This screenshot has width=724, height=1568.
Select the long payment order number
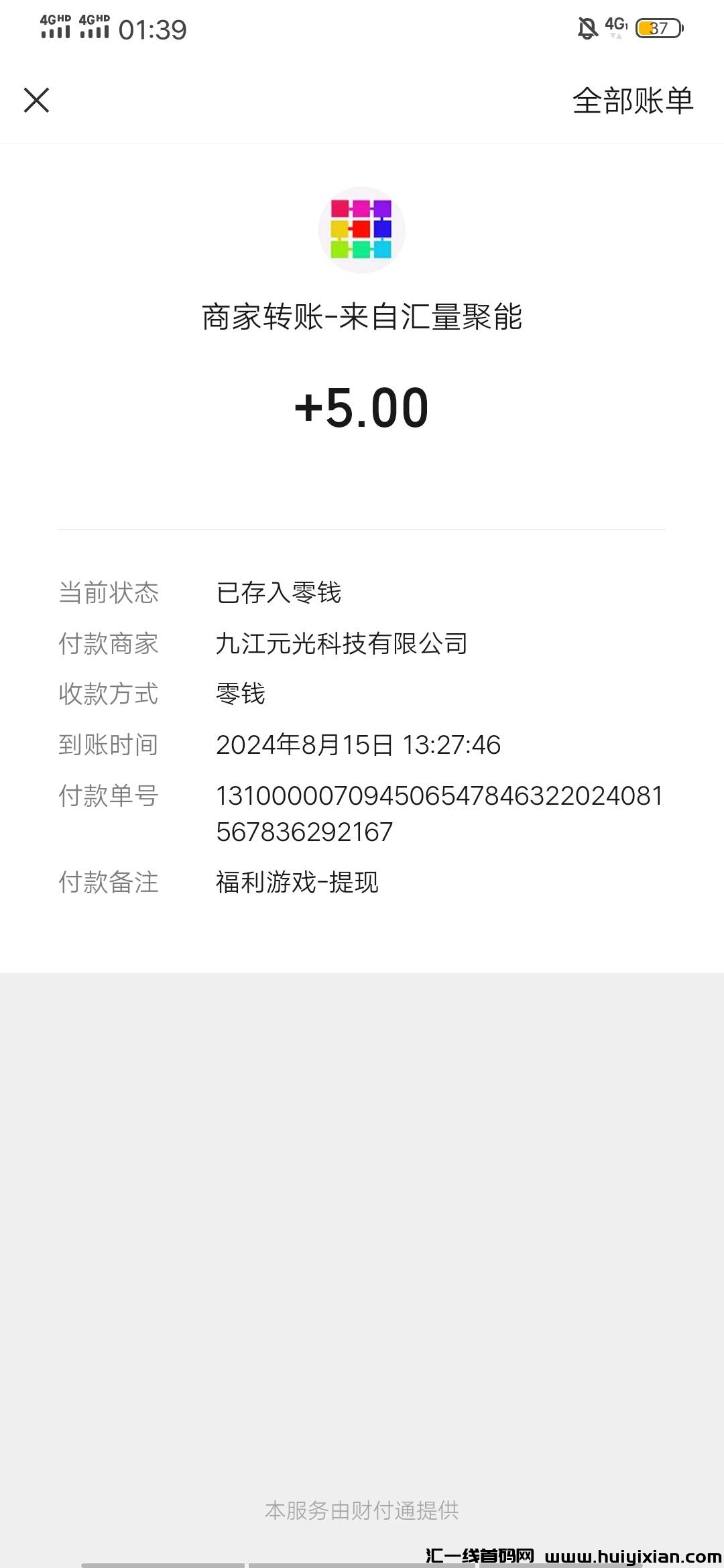(438, 814)
